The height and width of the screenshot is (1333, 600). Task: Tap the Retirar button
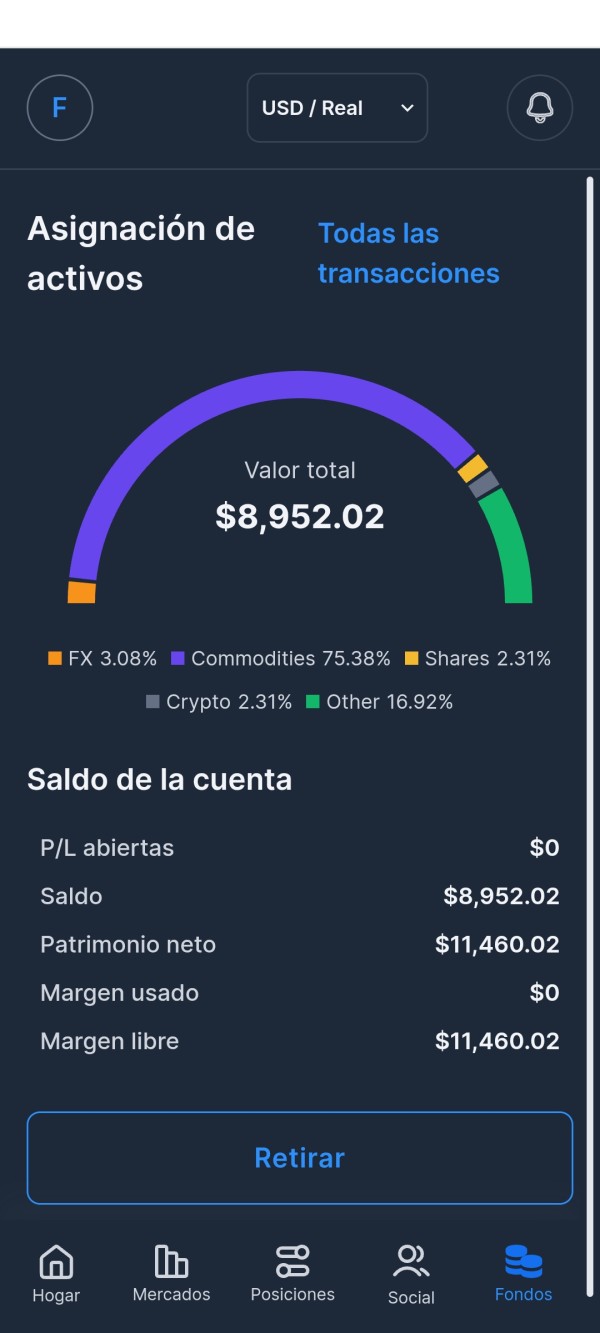pos(300,1158)
